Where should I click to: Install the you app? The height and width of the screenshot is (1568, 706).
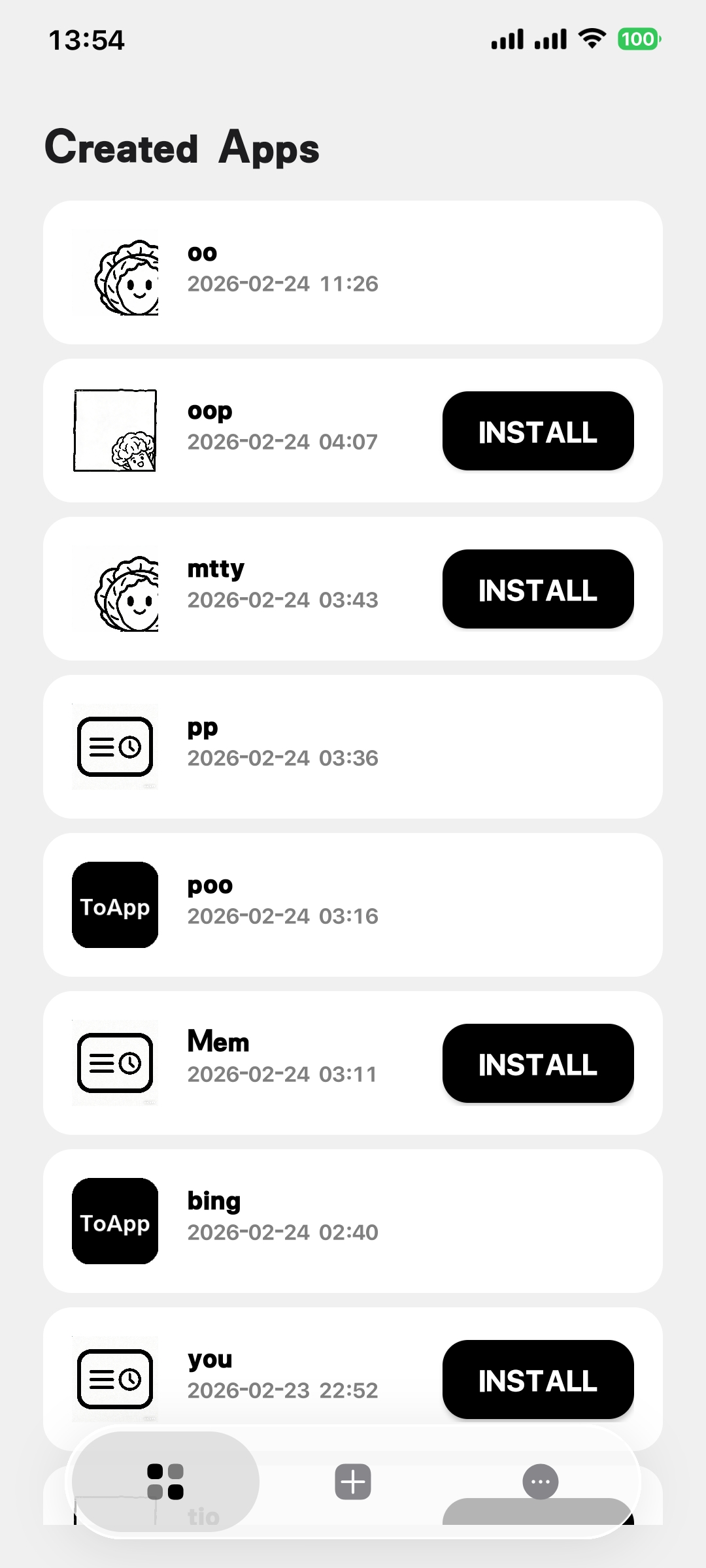[x=537, y=1381]
